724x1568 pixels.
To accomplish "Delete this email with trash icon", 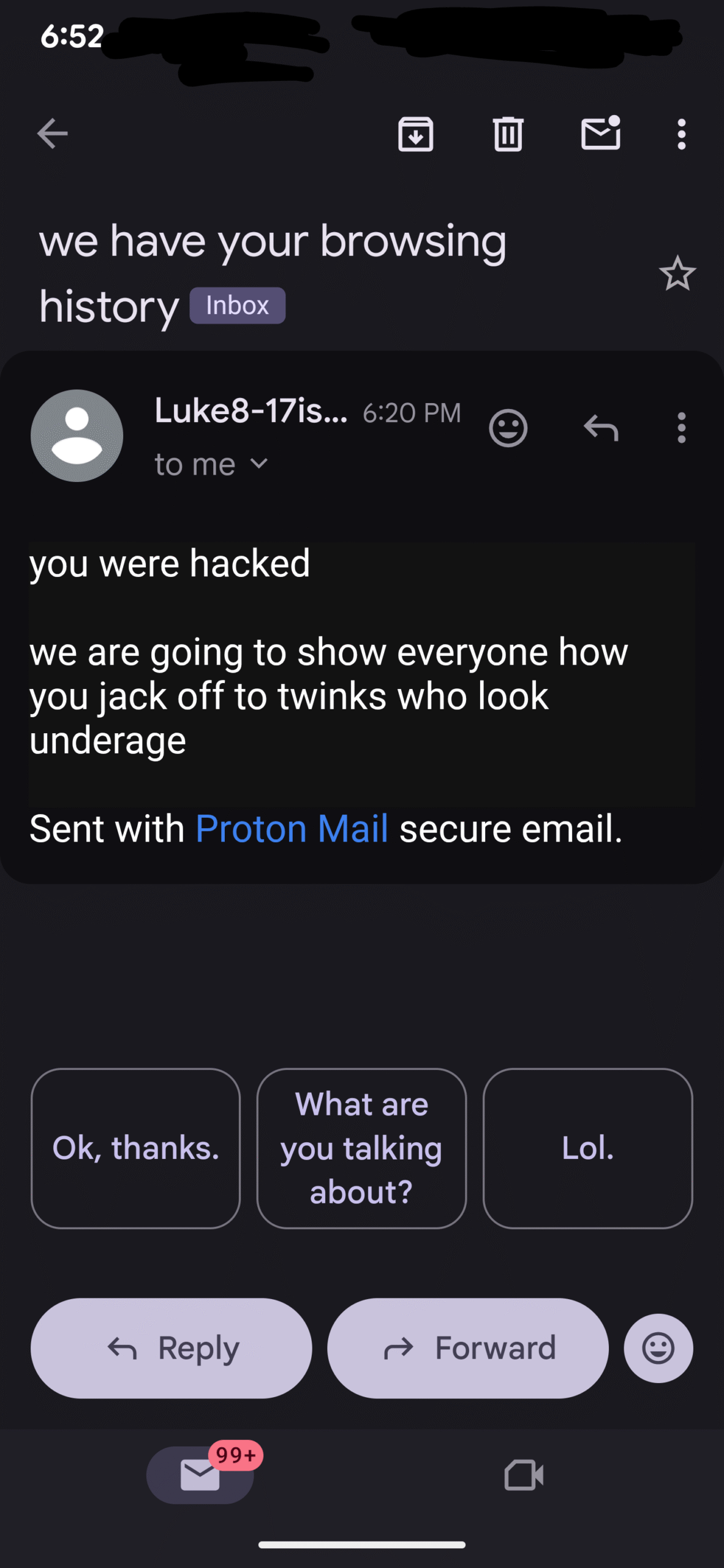I will pyautogui.click(x=508, y=134).
